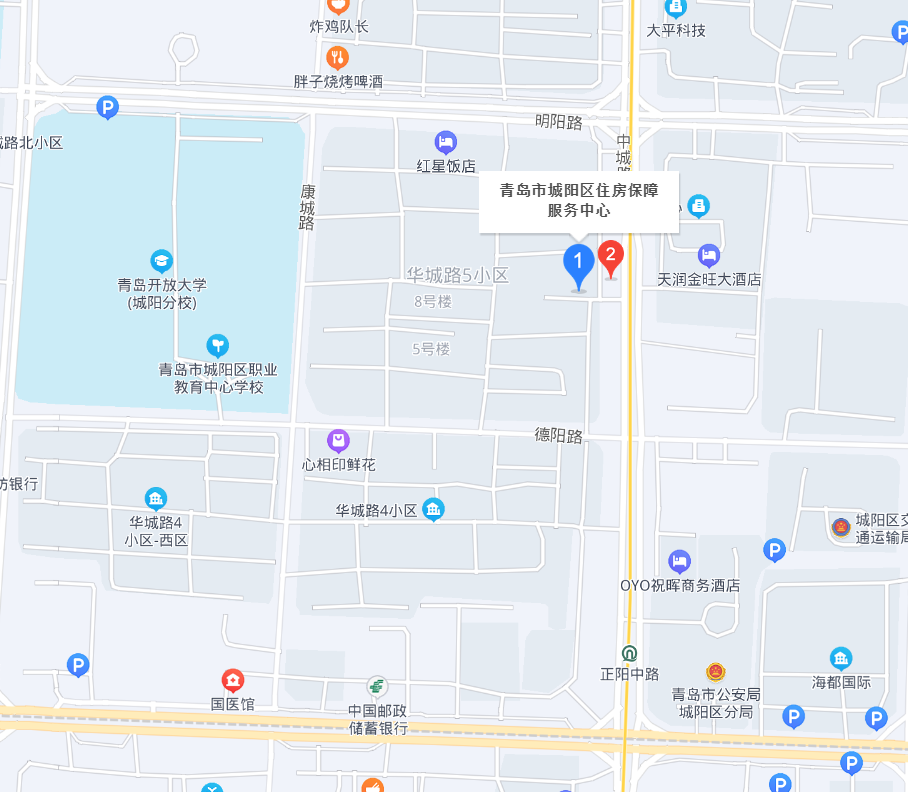The image size is (908, 792).
Task: Tap the 华城路4小区 residence marker
Action: [x=433, y=509]
